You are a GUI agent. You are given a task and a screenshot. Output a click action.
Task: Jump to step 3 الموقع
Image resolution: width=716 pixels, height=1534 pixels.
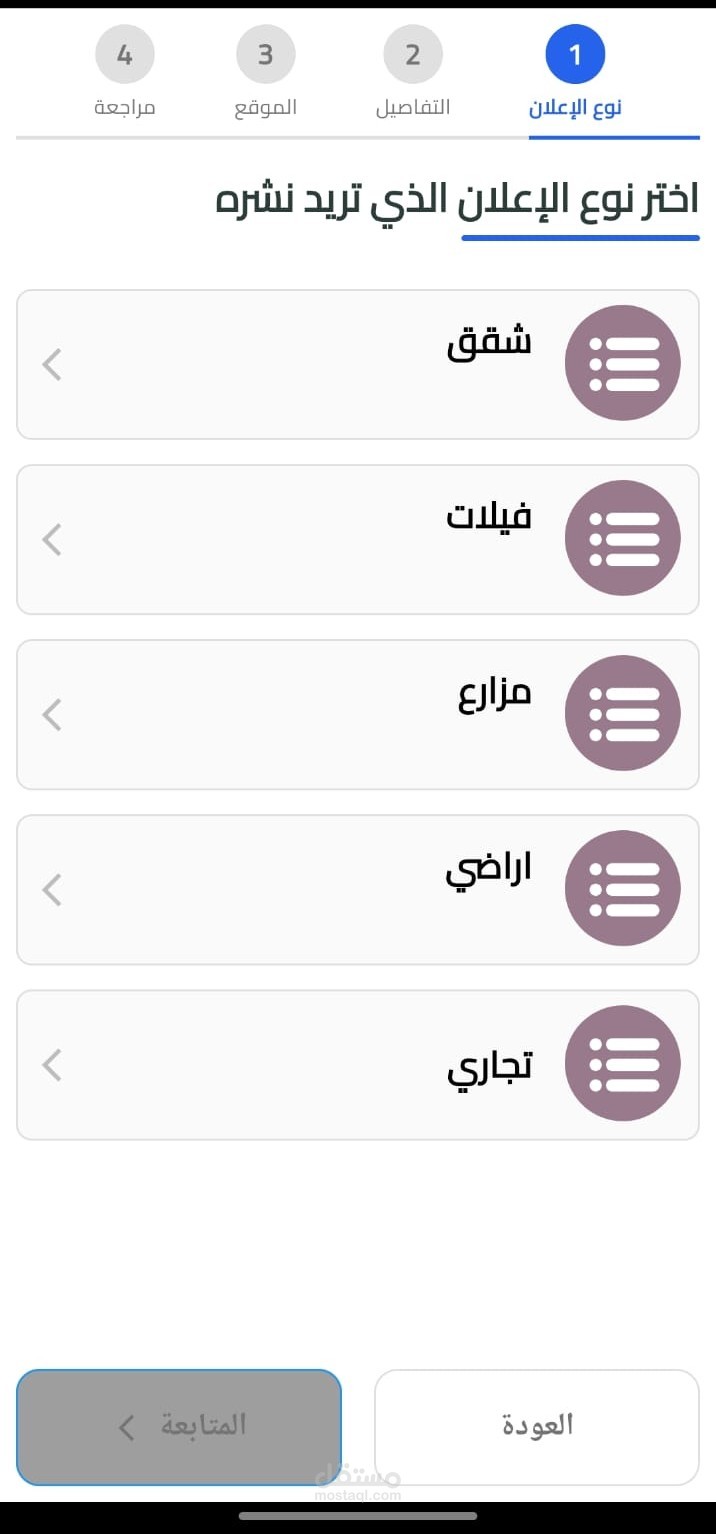click(266, 56)
